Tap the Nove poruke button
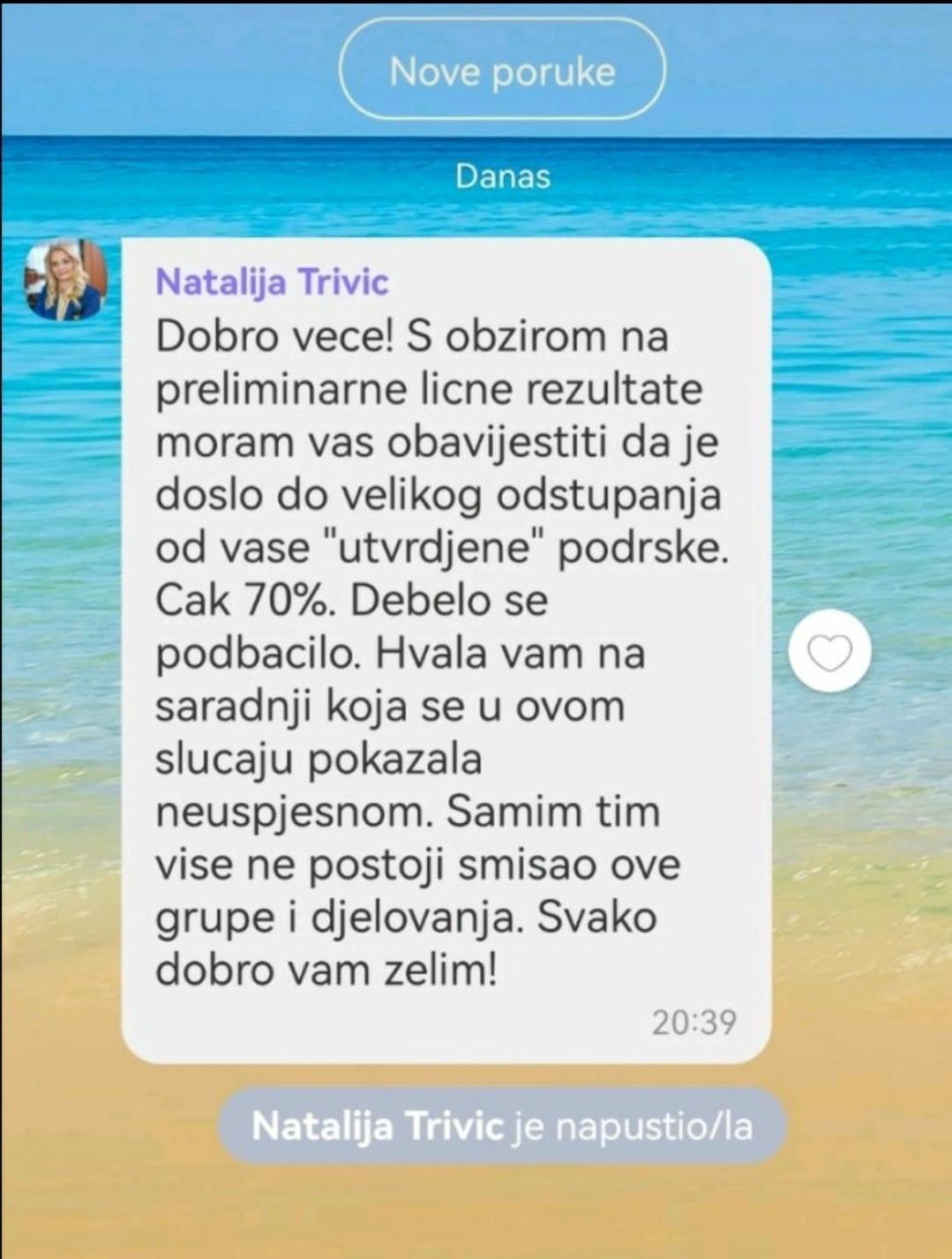The image size is (952, 1259). point(502,71)
